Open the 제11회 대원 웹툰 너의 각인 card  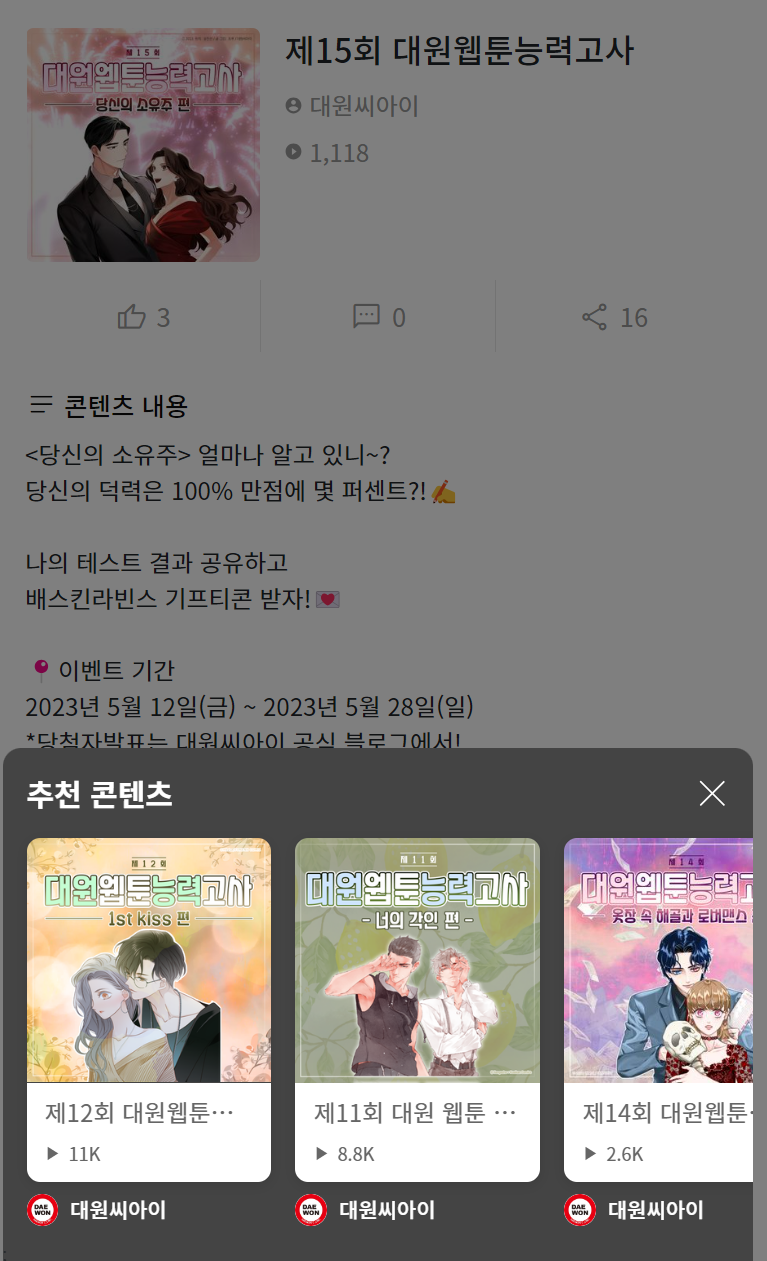pos(417,1009)
